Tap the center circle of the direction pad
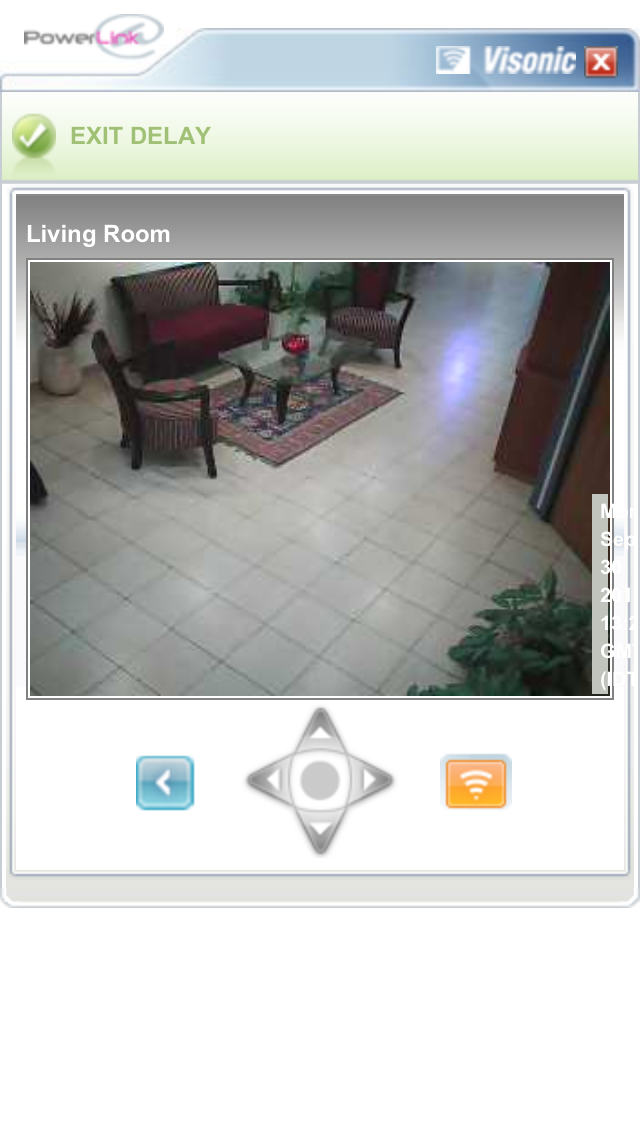This screenshot has width=640, height=1136. (320, 780)
